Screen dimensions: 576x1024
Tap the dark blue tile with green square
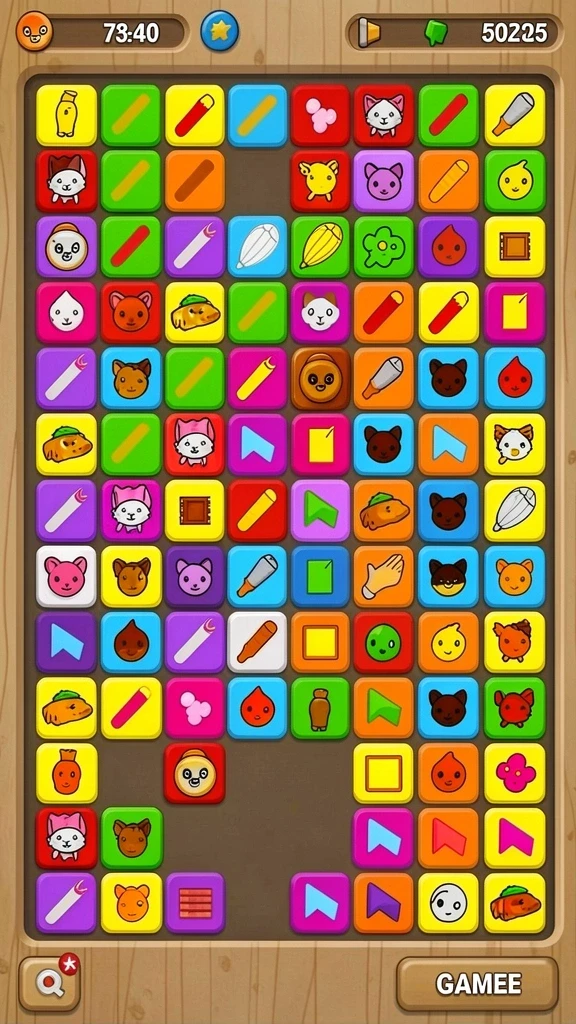pyautogui.click(x=321, y=577)
